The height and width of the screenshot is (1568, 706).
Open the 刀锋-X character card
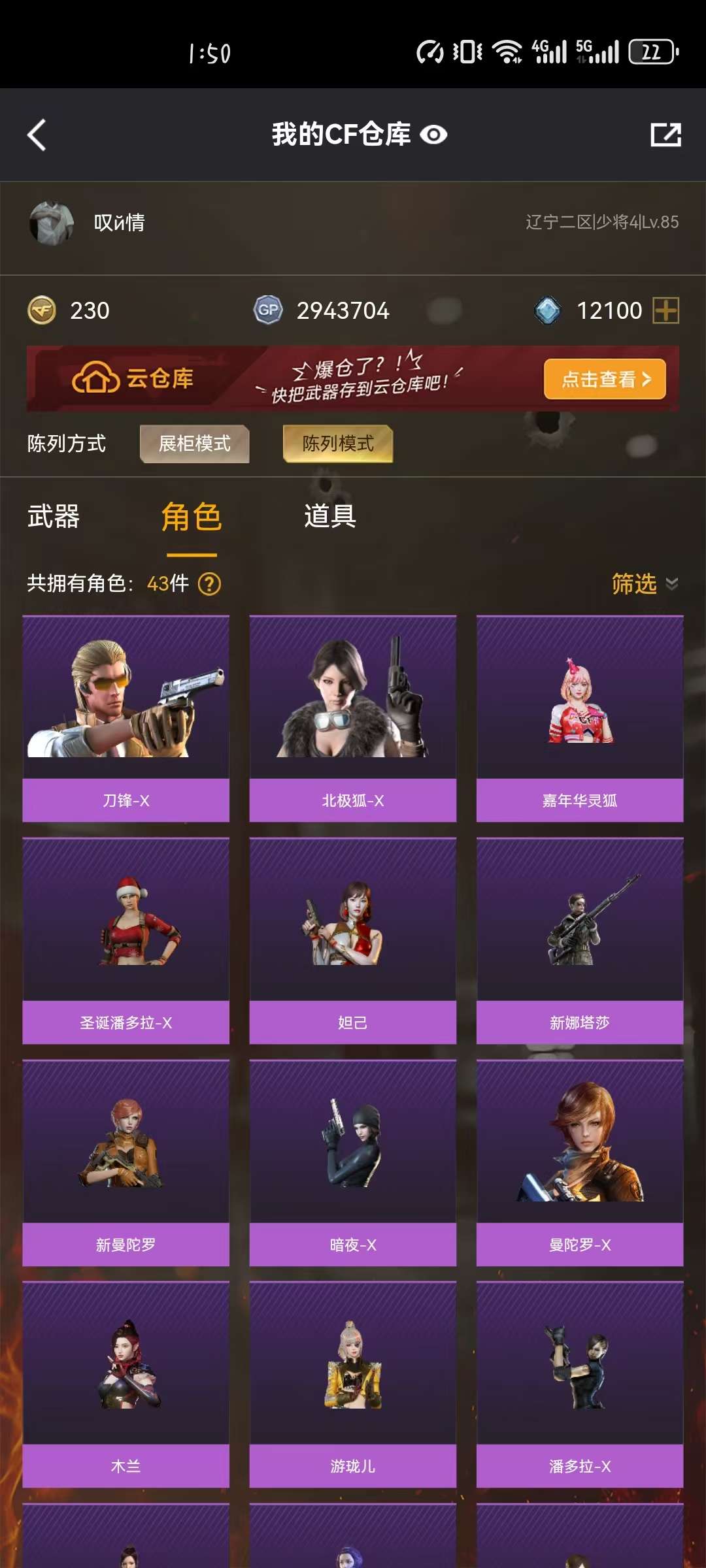126,719
